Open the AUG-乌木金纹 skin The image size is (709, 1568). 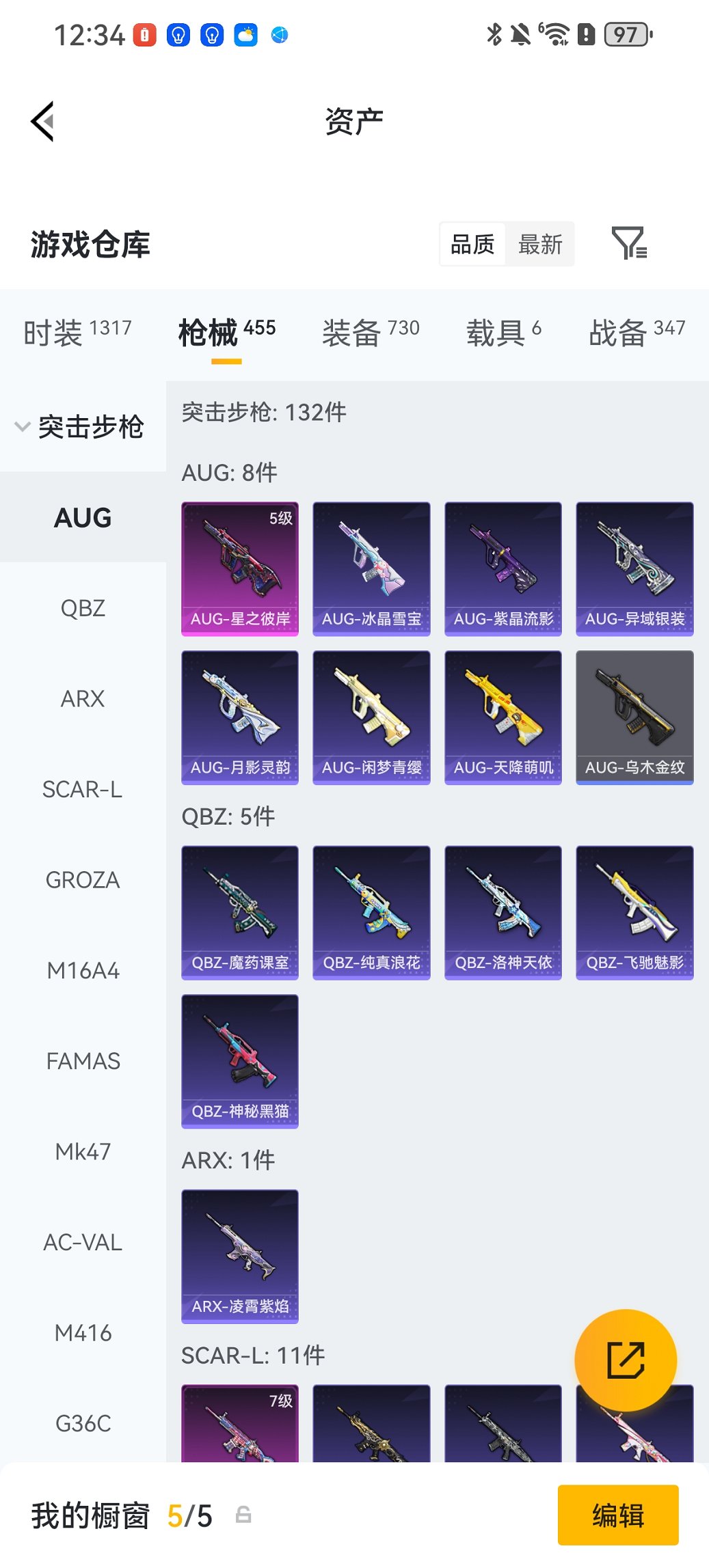(634, 717)
